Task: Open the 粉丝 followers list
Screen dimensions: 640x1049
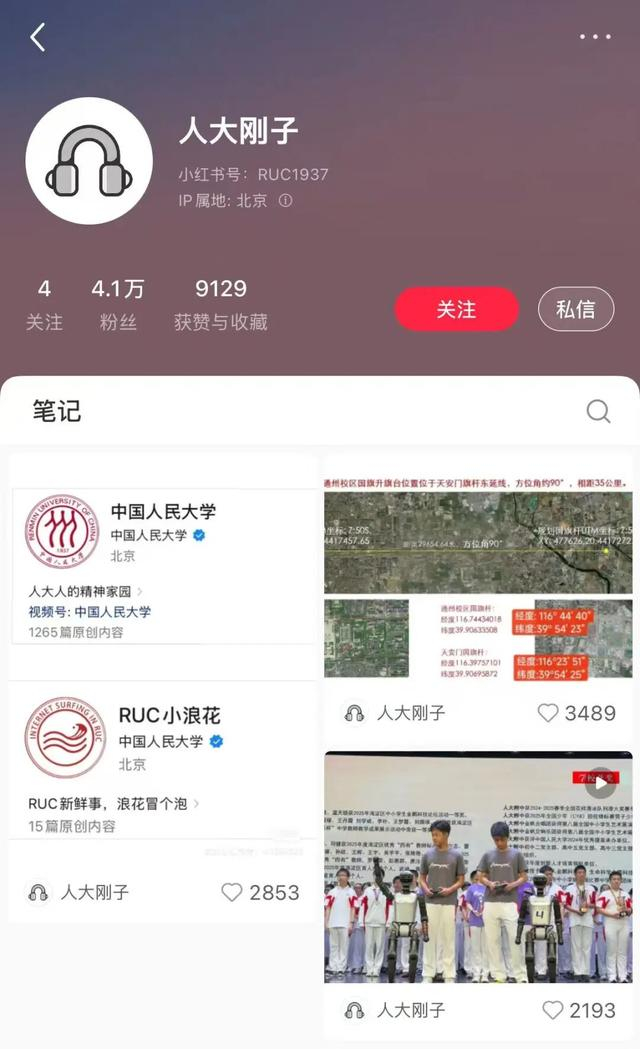Action: [x=118, y=304]
